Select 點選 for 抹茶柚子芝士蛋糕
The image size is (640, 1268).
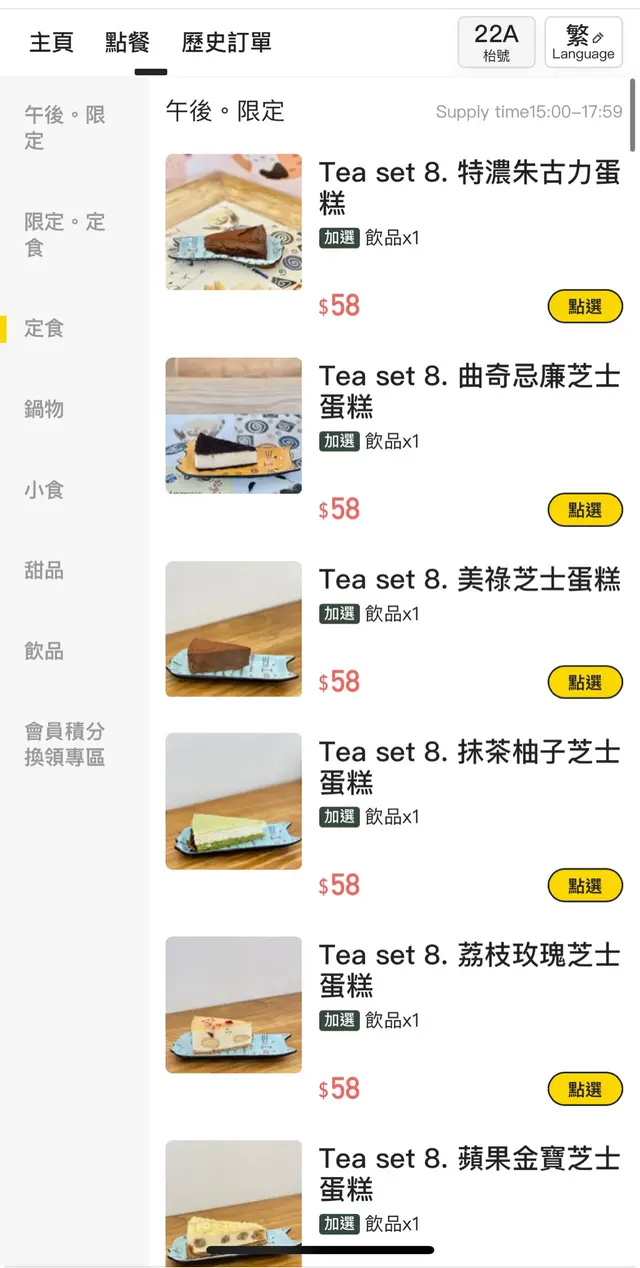click(x=585, y=886)
